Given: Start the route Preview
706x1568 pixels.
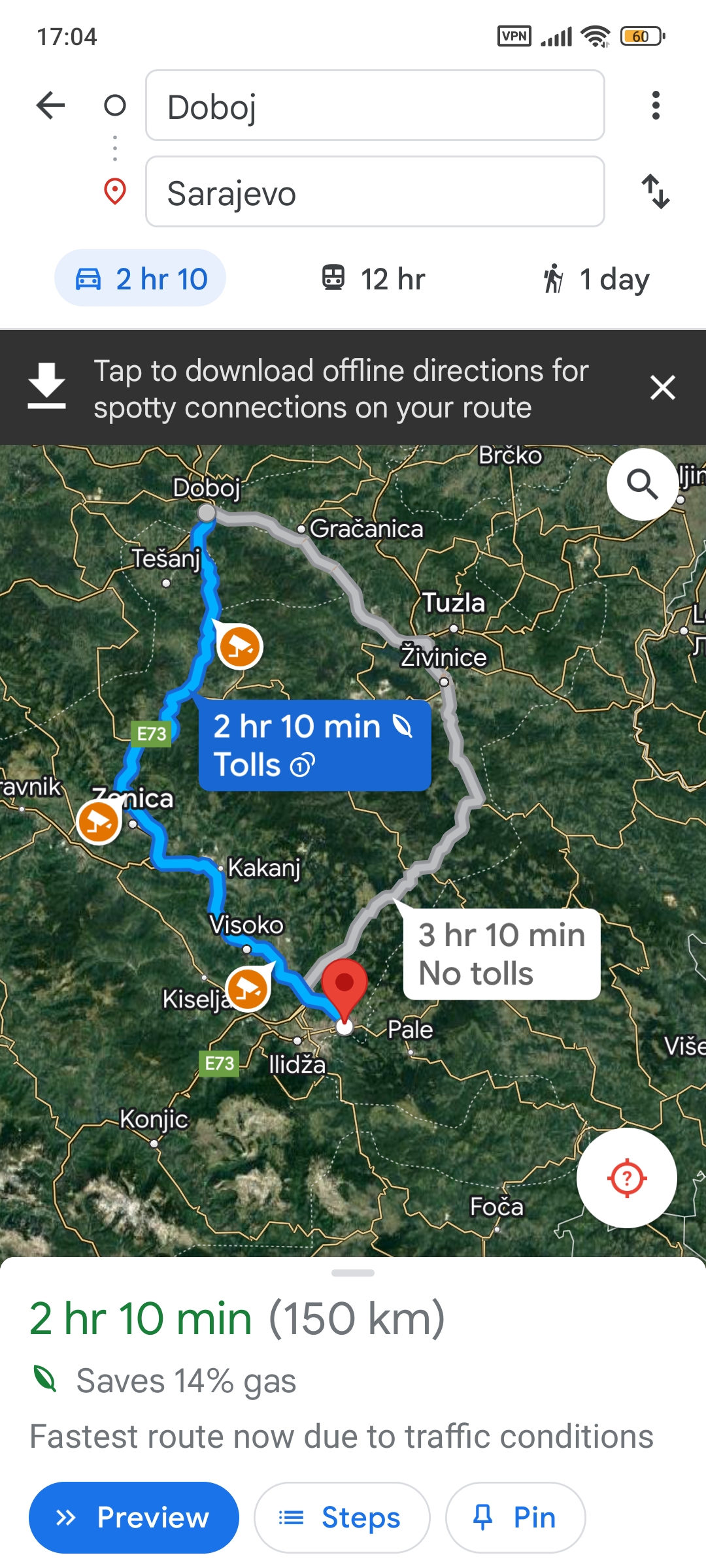Looking at the screenshot, I should click(134, 1517).
